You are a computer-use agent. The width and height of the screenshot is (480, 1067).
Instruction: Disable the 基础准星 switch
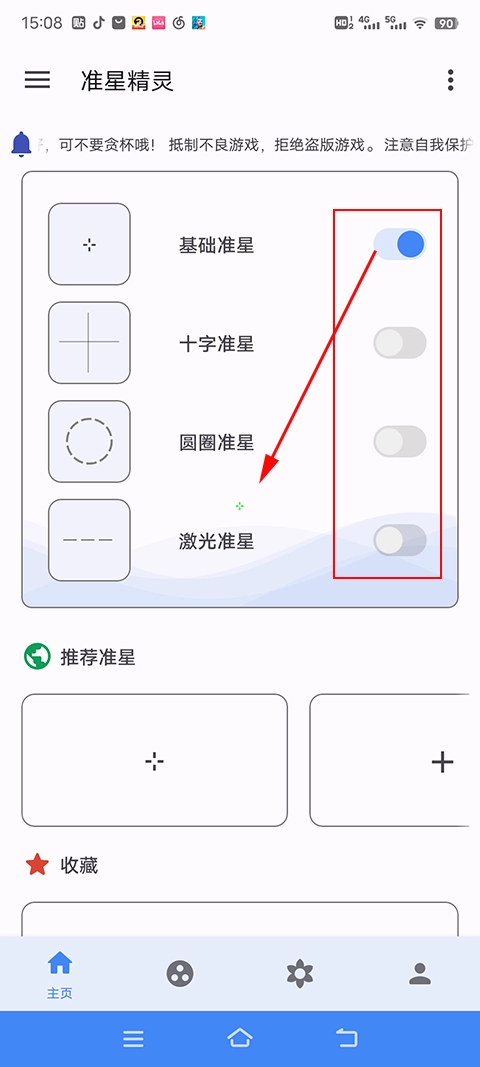coord(400,244)
